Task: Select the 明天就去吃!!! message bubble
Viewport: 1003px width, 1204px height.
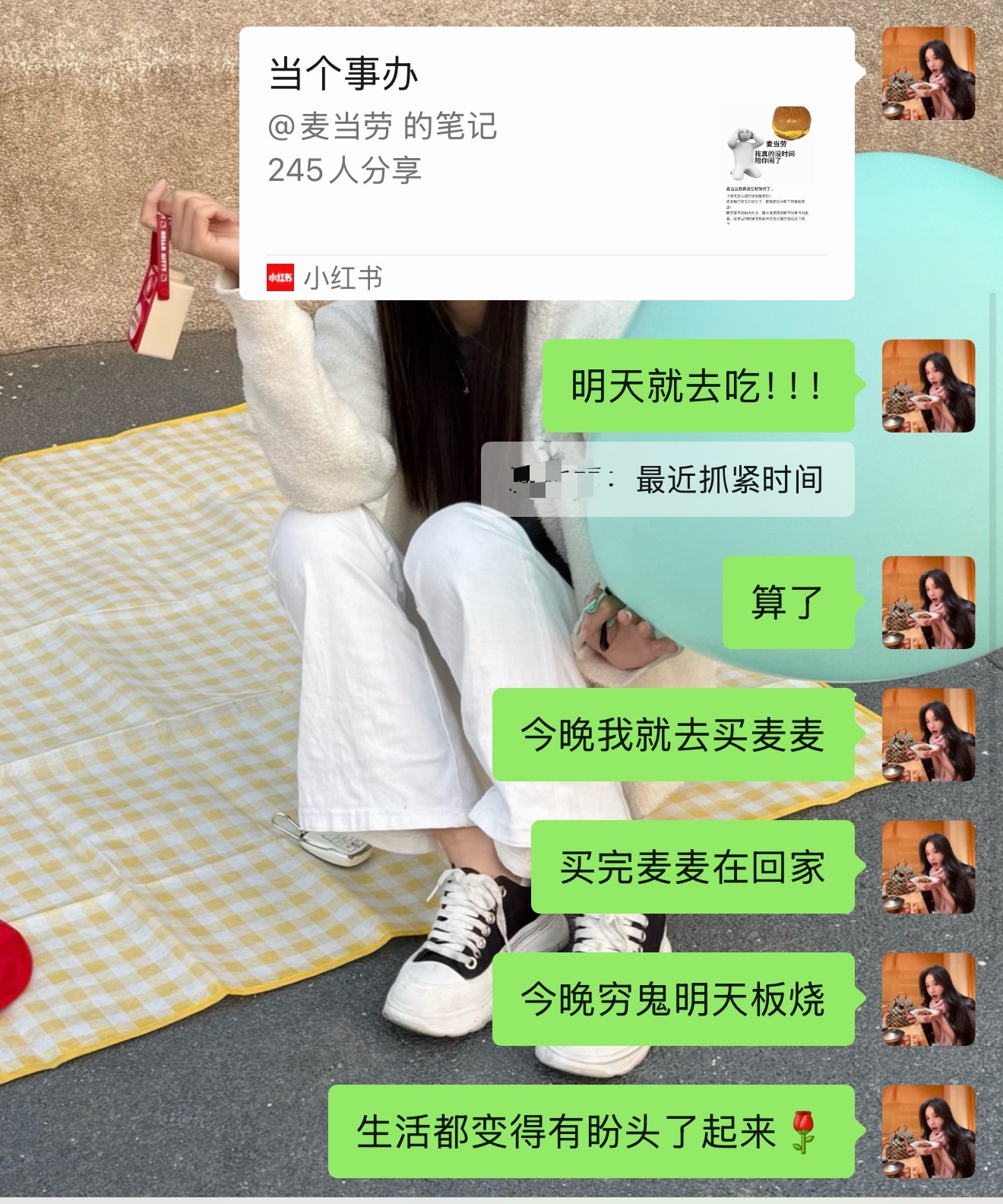Action: click(695, 388)
